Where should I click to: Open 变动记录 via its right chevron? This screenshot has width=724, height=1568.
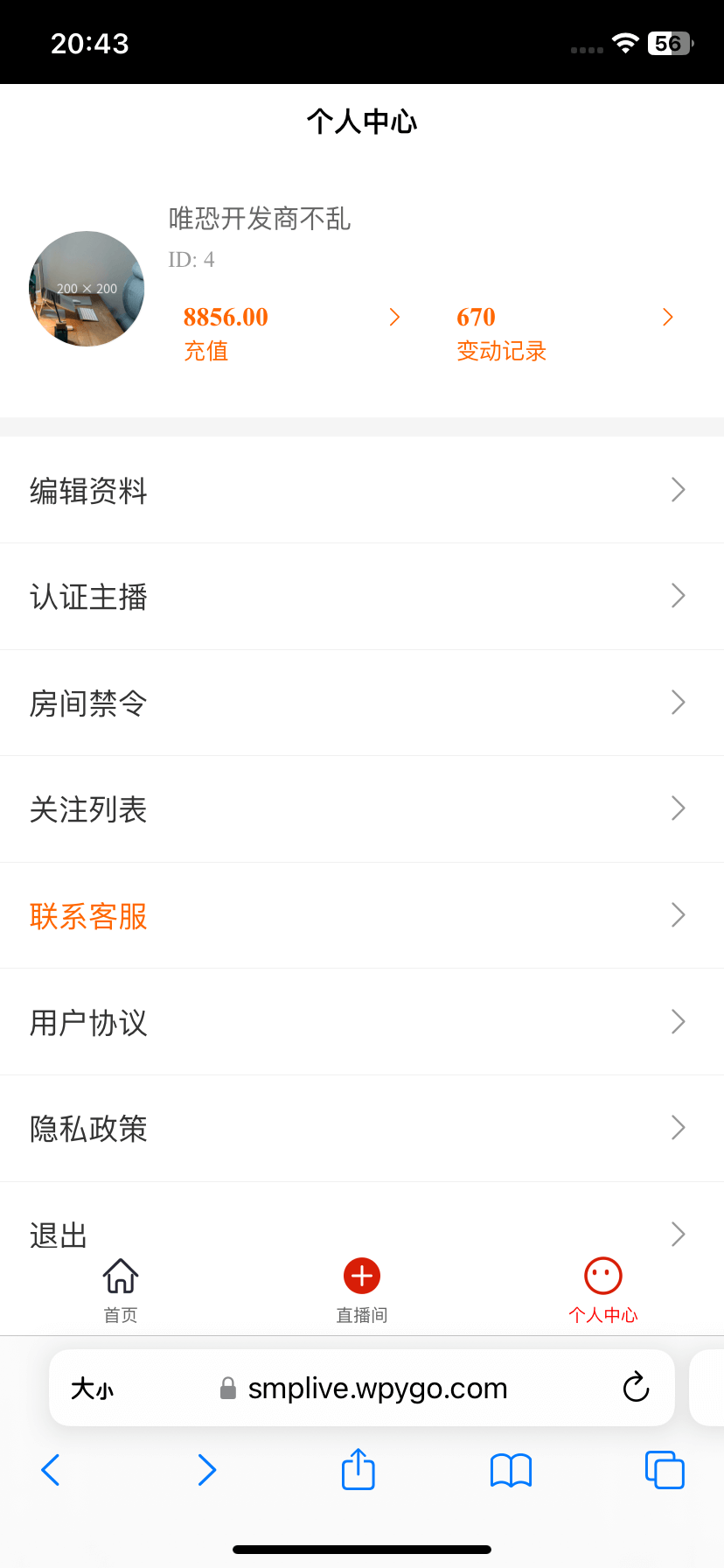pos(667,317)
